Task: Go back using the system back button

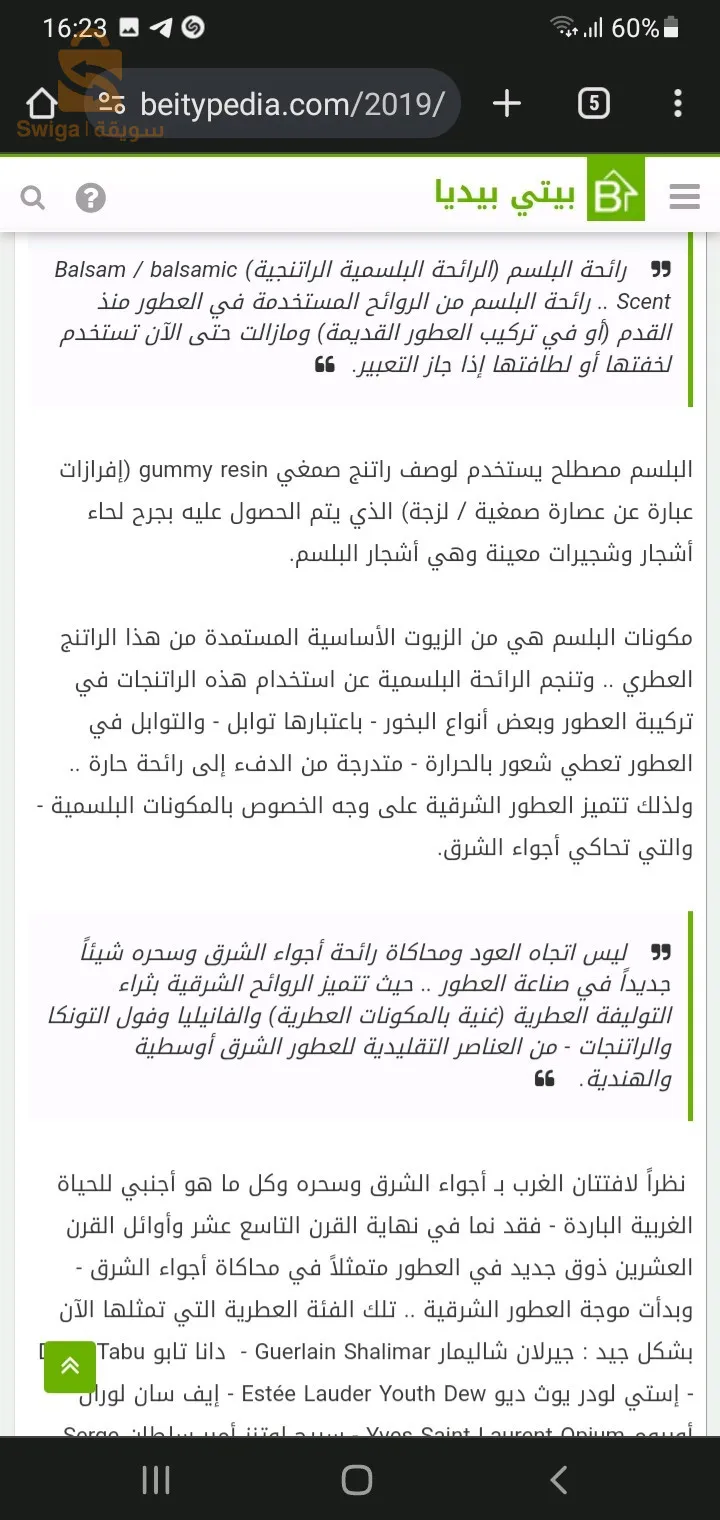Action: coord(559,1480)
